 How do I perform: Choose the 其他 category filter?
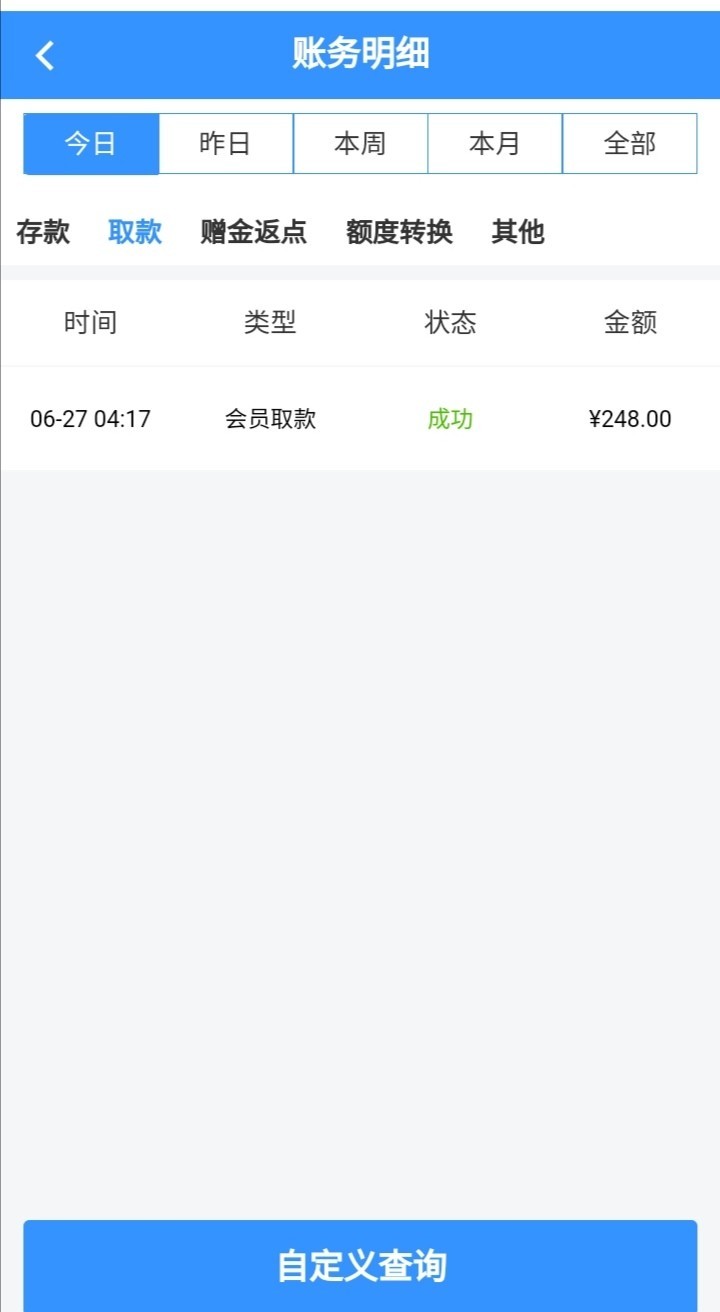[517, 232]
